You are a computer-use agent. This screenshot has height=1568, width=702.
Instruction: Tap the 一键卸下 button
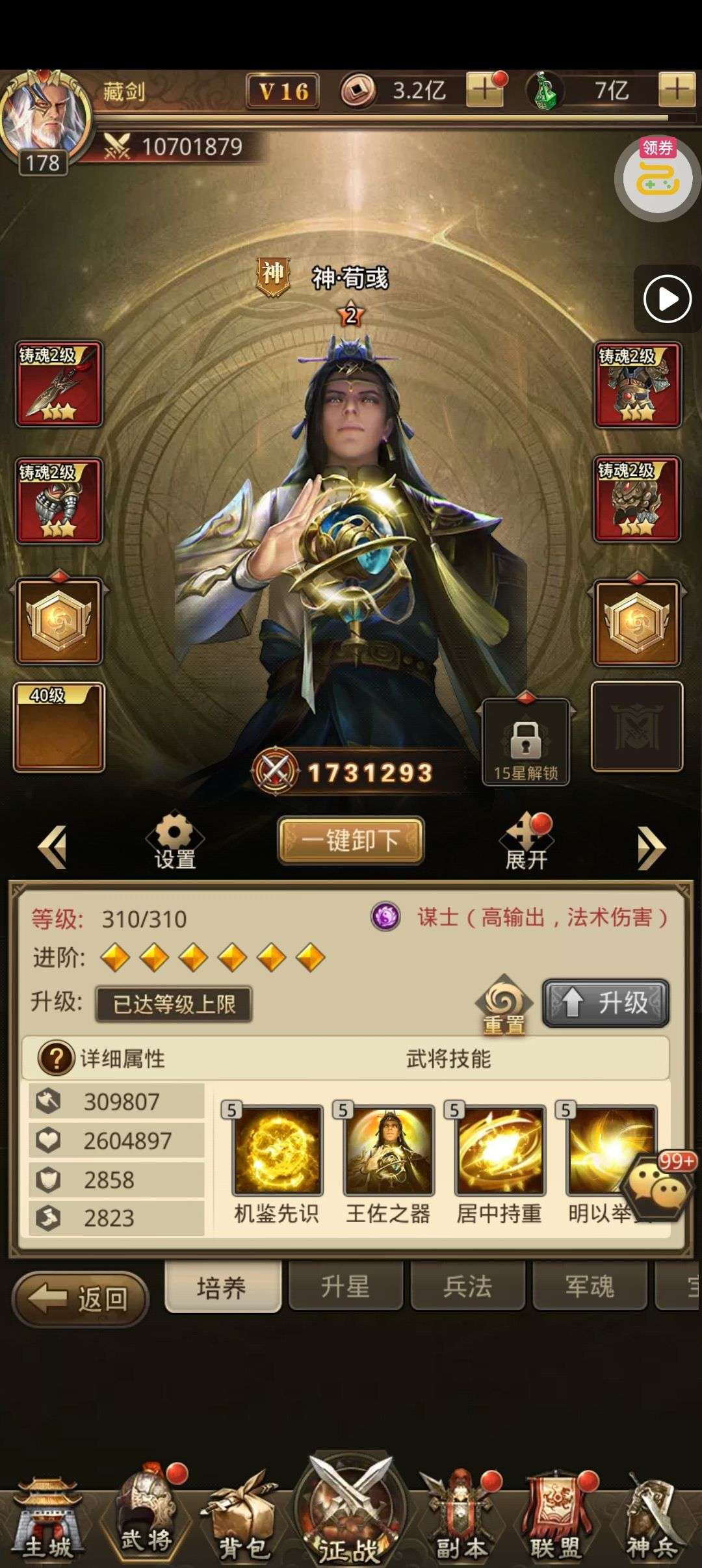point(351,840)
